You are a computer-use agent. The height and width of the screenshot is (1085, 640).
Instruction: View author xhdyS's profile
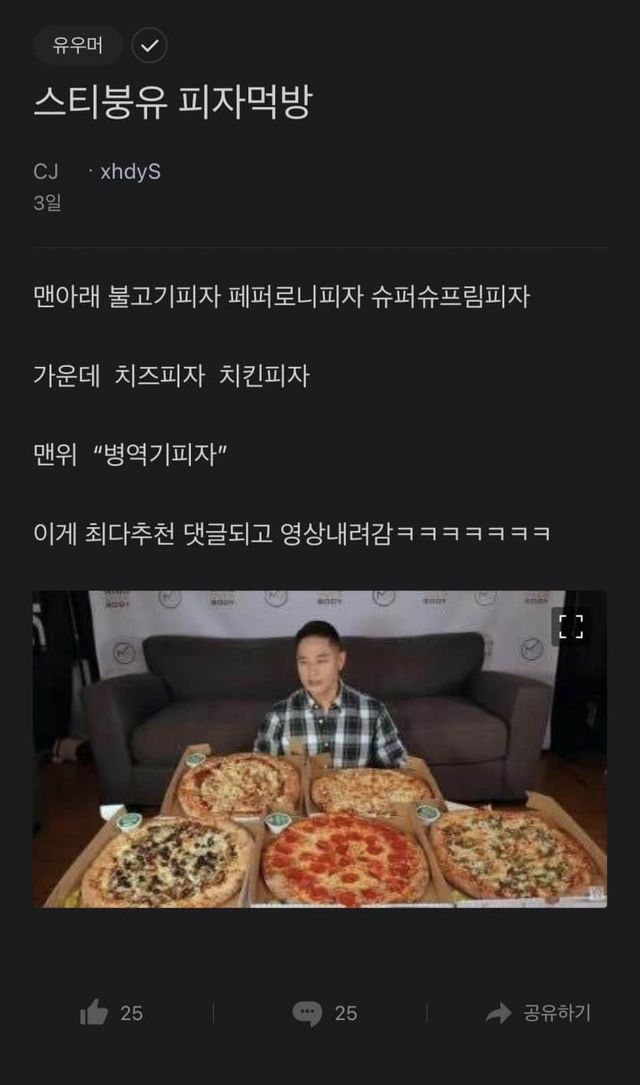click(130, 172)
